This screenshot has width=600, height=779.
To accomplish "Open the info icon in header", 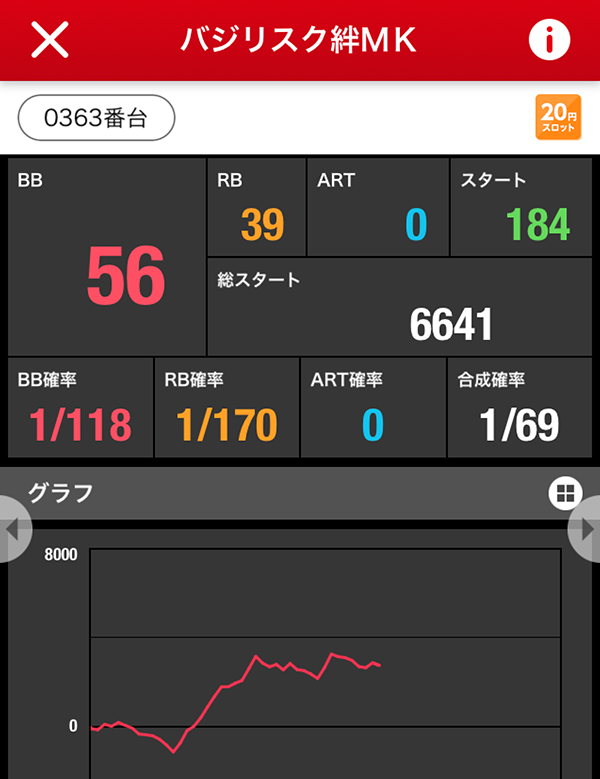I will tap(548, 40).
